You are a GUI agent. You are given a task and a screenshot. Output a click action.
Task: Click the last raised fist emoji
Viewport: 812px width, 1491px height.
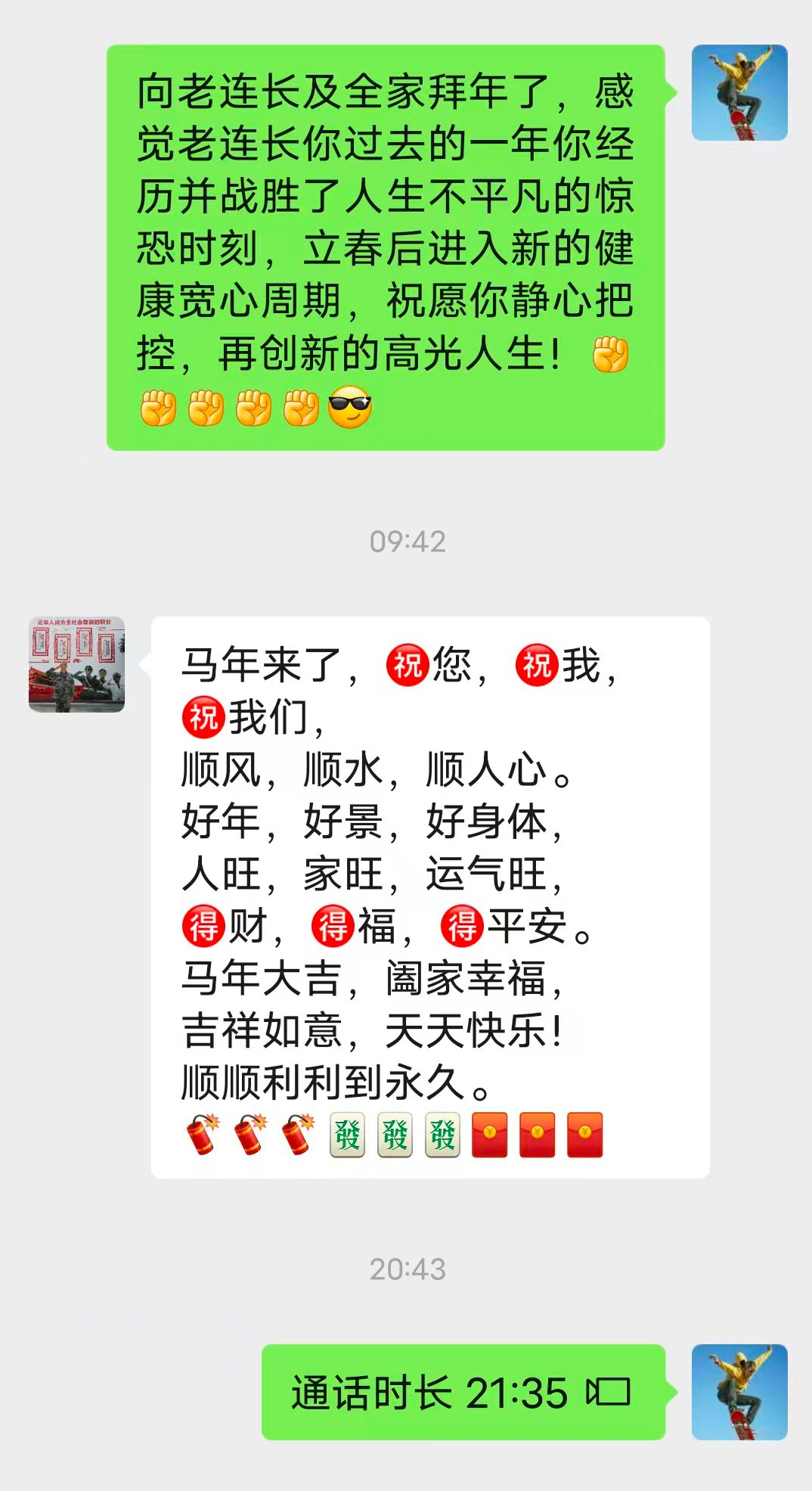point(302,406)
